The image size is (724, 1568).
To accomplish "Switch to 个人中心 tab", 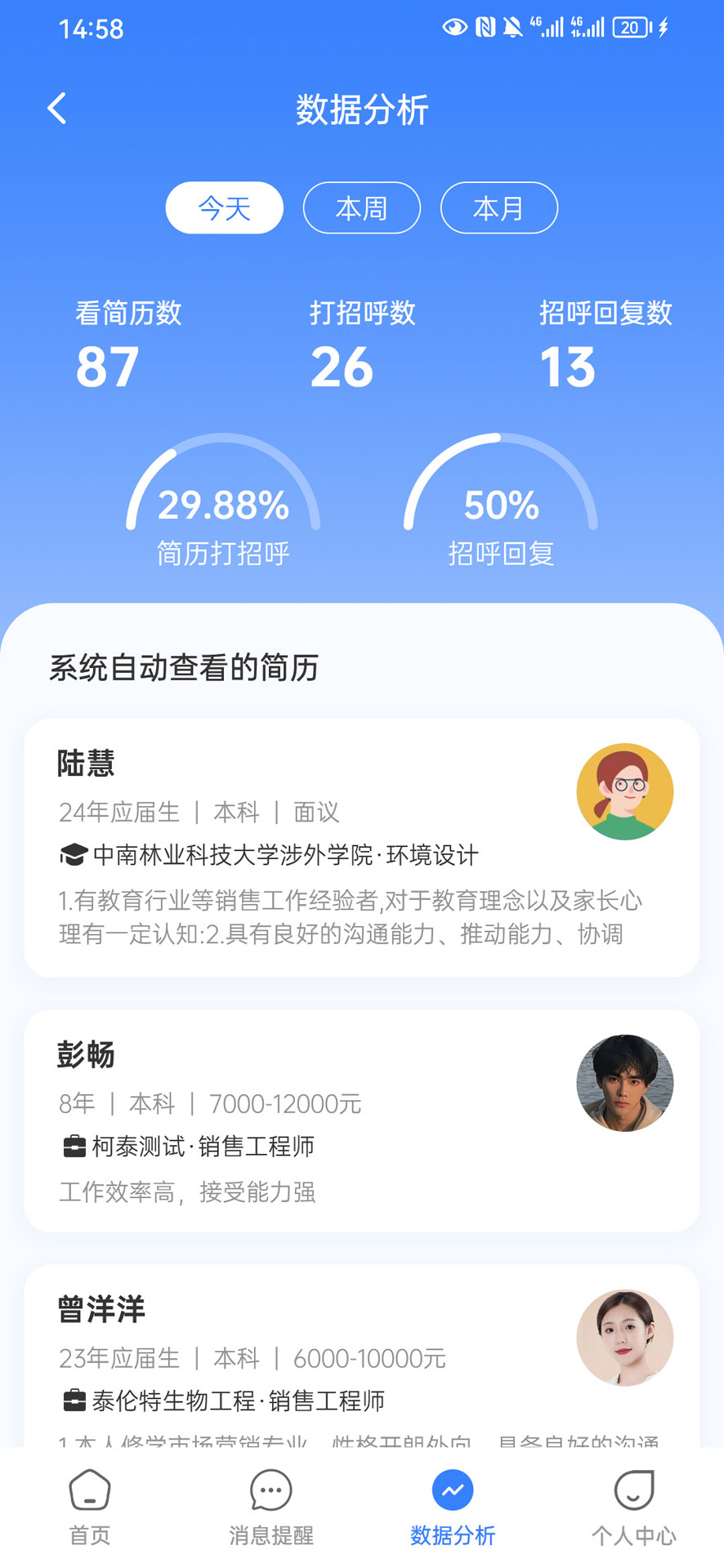I will pyautogui.click(x=633, y=1508).
